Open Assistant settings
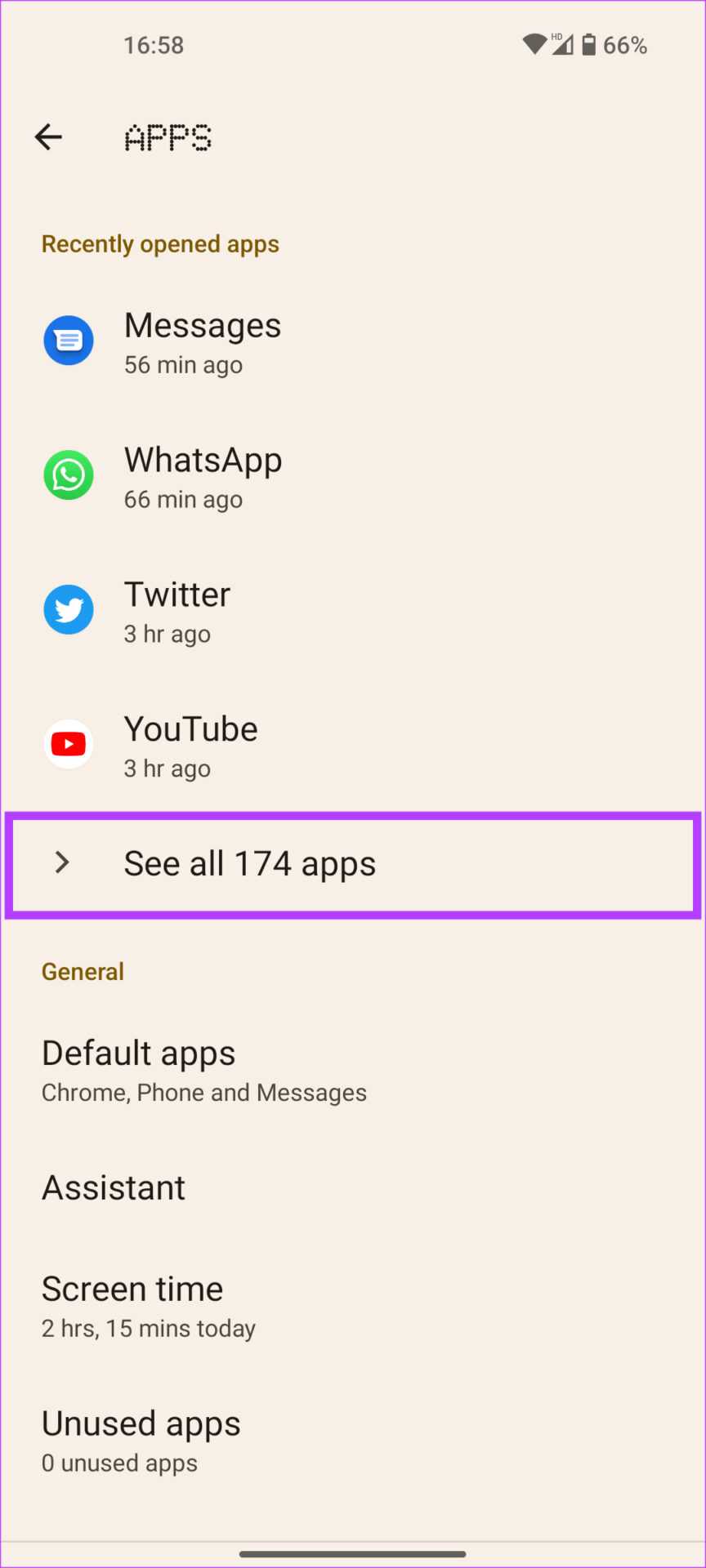Viewport: 706px width, 1568px height. pos(114,1188)
